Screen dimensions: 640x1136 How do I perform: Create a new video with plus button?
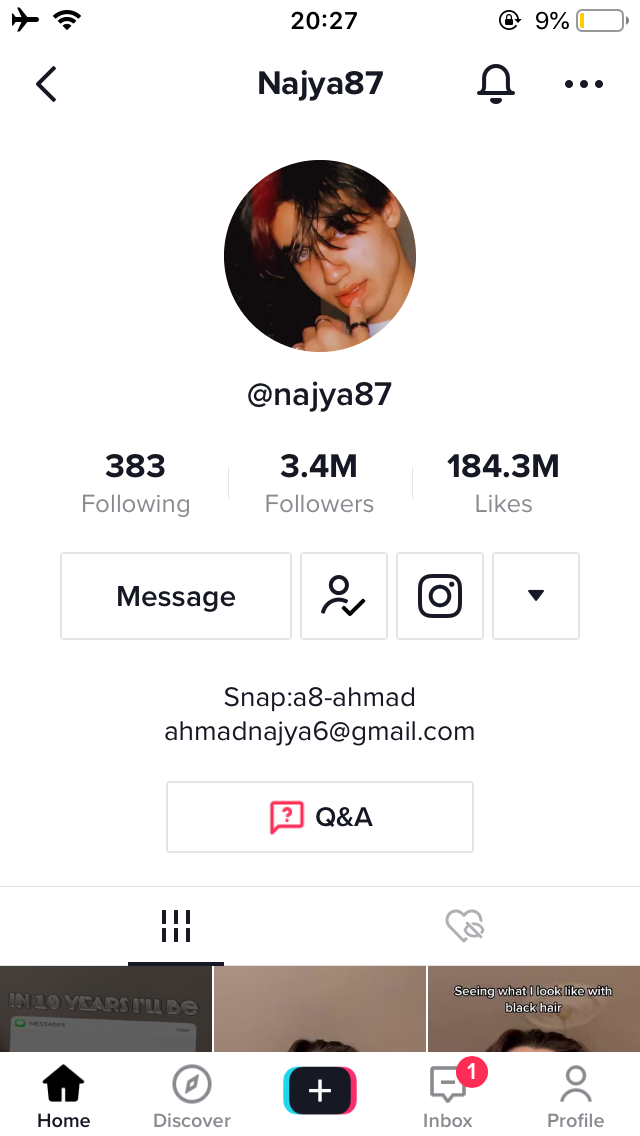coord(320,1090)
